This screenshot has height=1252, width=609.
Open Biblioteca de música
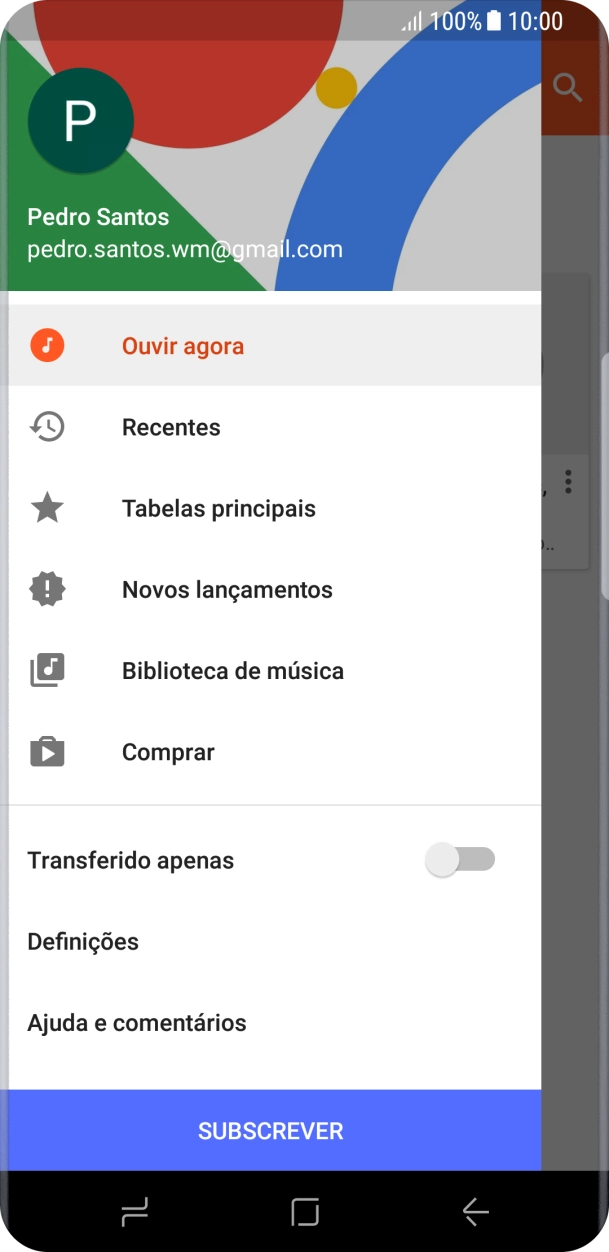click(x=270, y=670)
